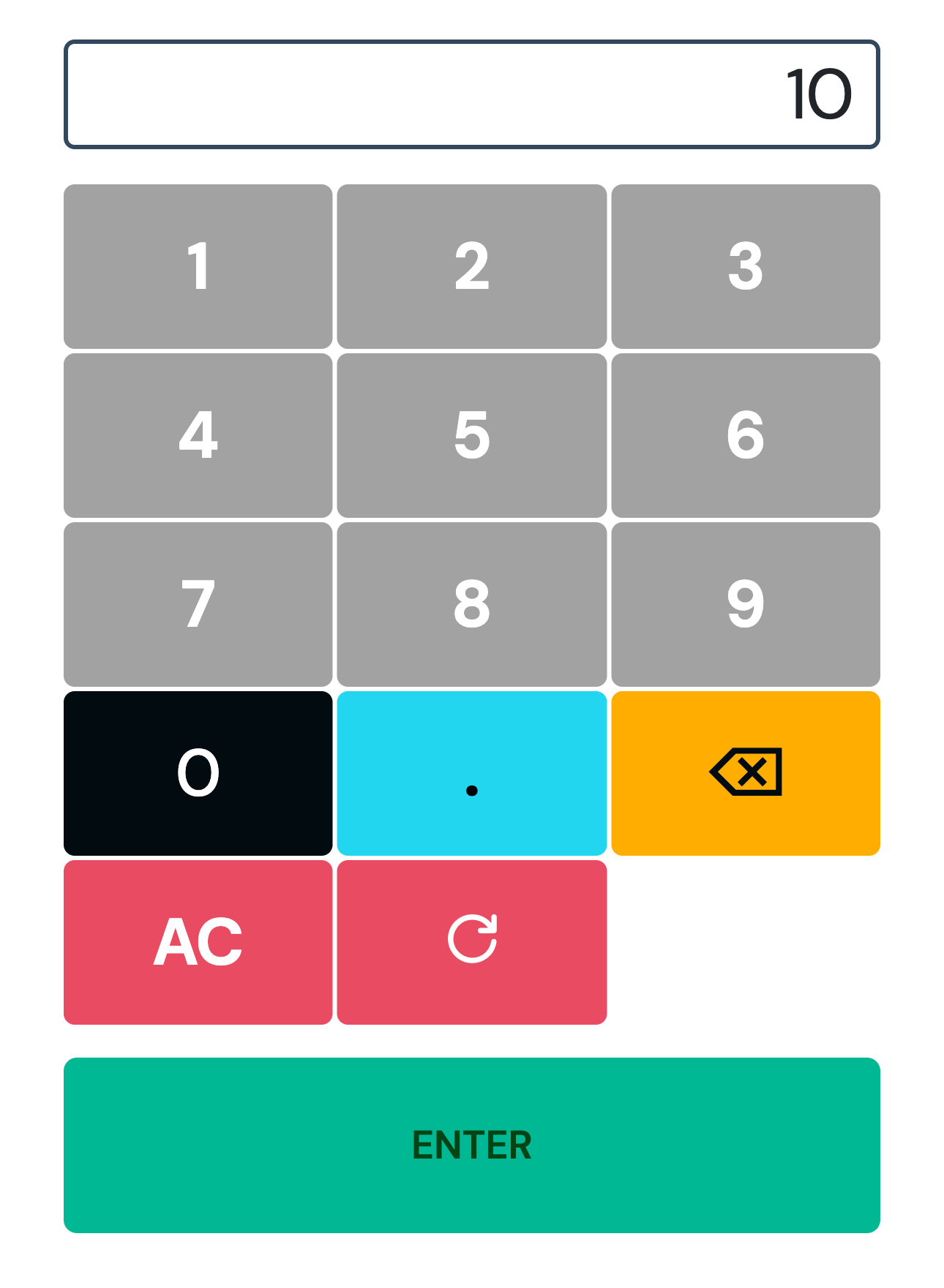The width and height of the screenshot is (944, 1288).
Task: Tap the number 7 key
Action: click(198, 604)
